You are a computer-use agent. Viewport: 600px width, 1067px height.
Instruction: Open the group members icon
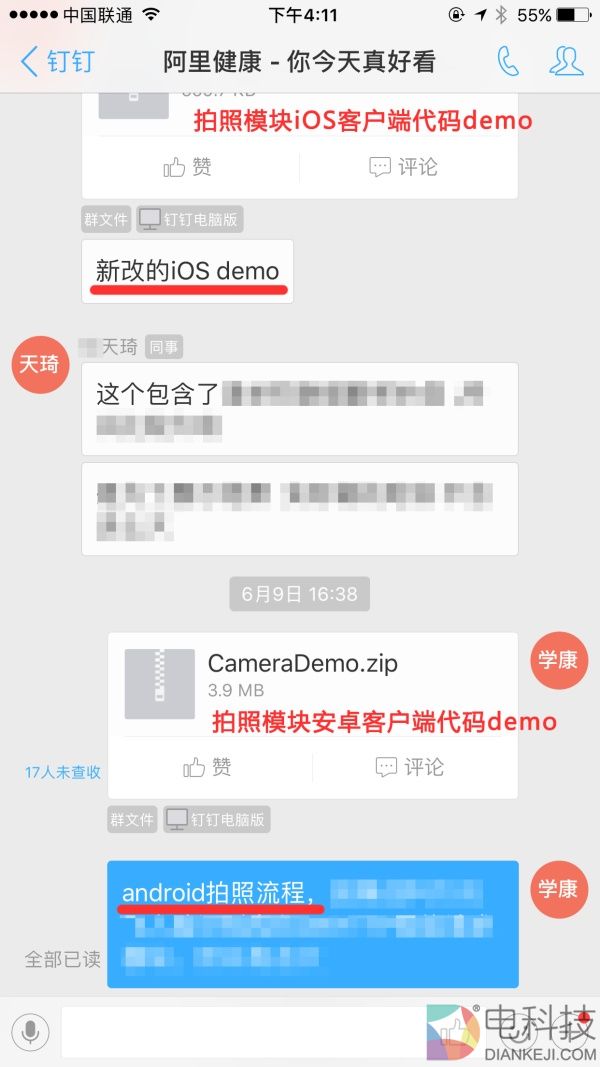point(566,62)
